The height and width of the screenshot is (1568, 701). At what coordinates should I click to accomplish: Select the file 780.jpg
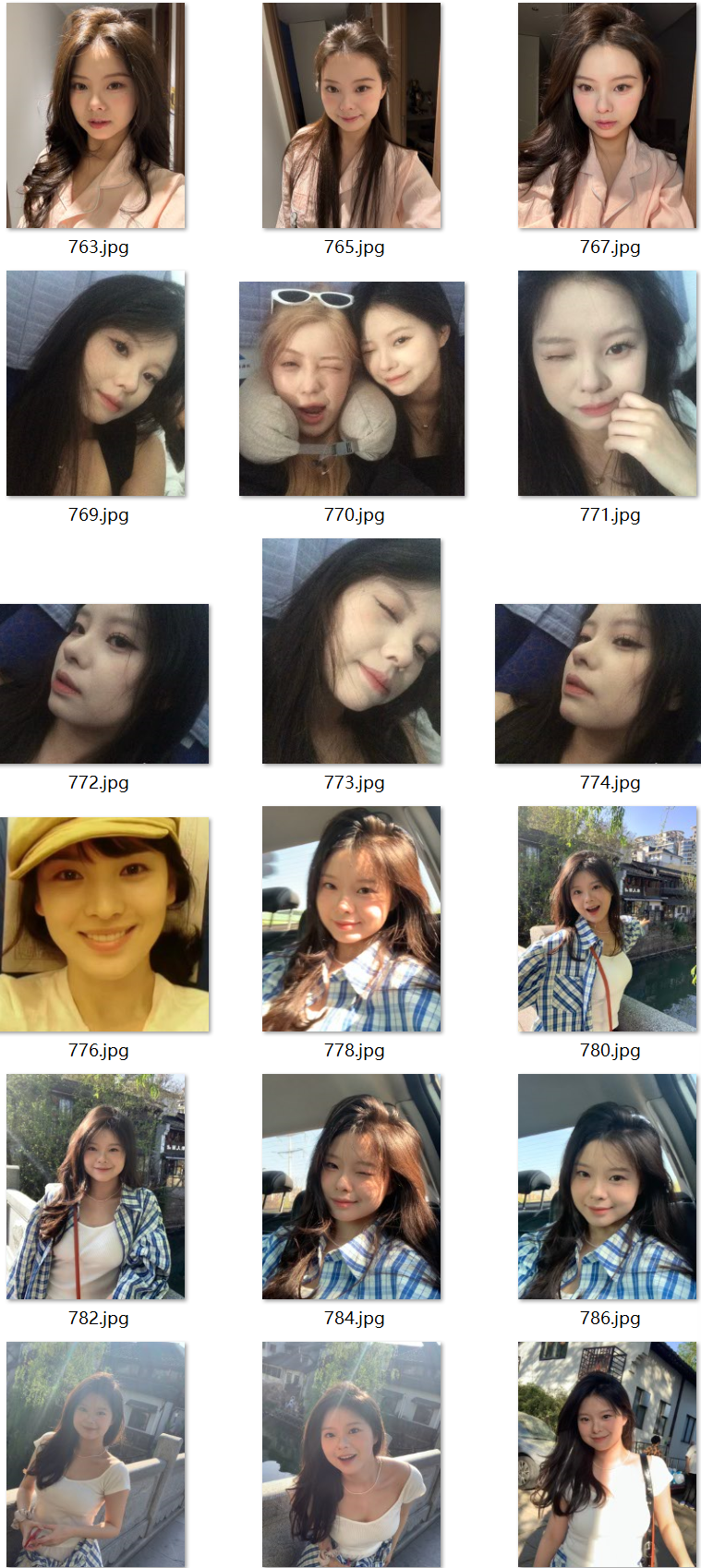[607, 919]
